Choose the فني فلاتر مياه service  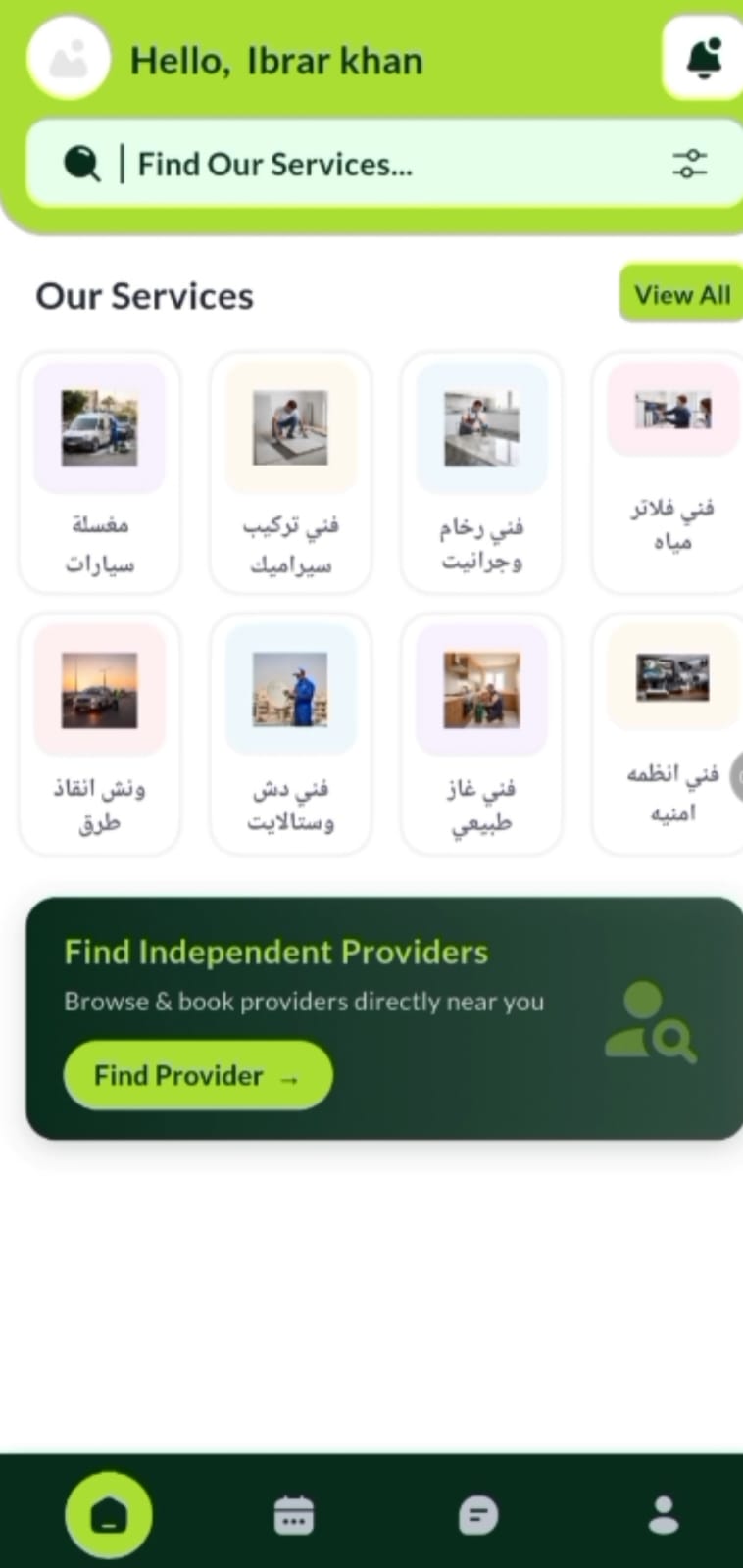pyautogui.click(x=671, y=472)
